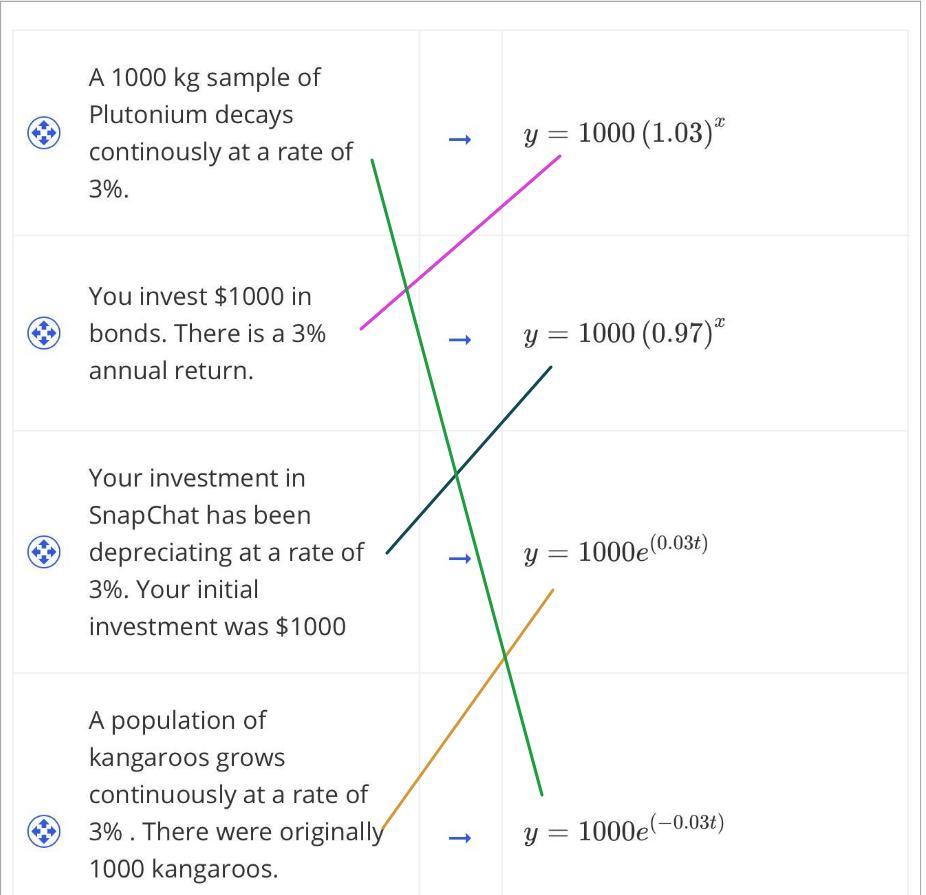The width and height of the screenshot is (926, 895).
Task: Tap the move handle beside the Plutonium sample item
Action: (x=44, y=133)
